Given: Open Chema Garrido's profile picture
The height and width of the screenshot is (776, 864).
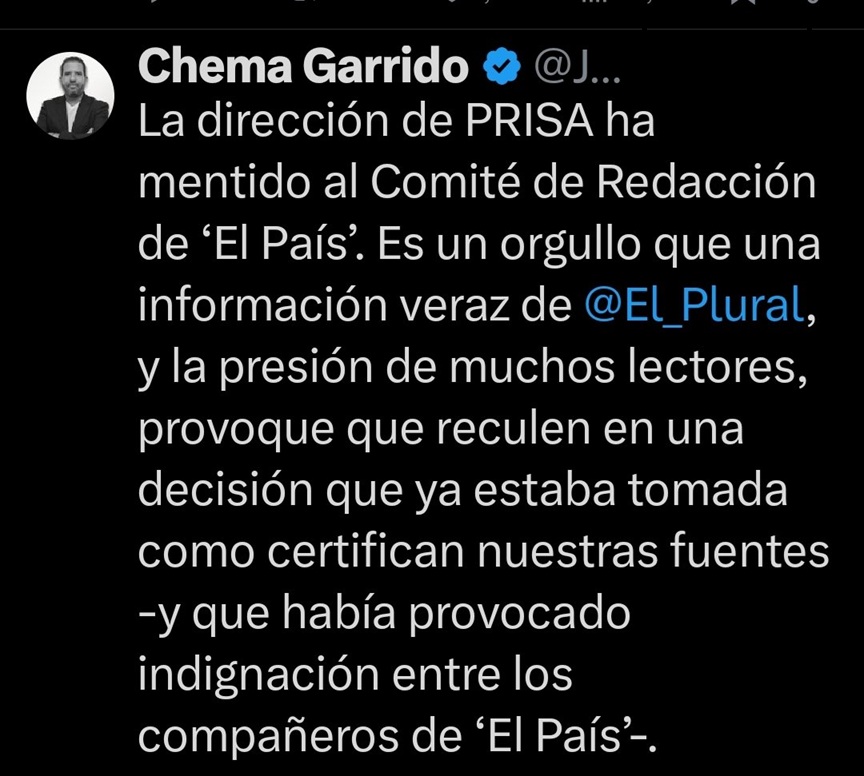Looking at the screenshot, I should pos(71,96).
